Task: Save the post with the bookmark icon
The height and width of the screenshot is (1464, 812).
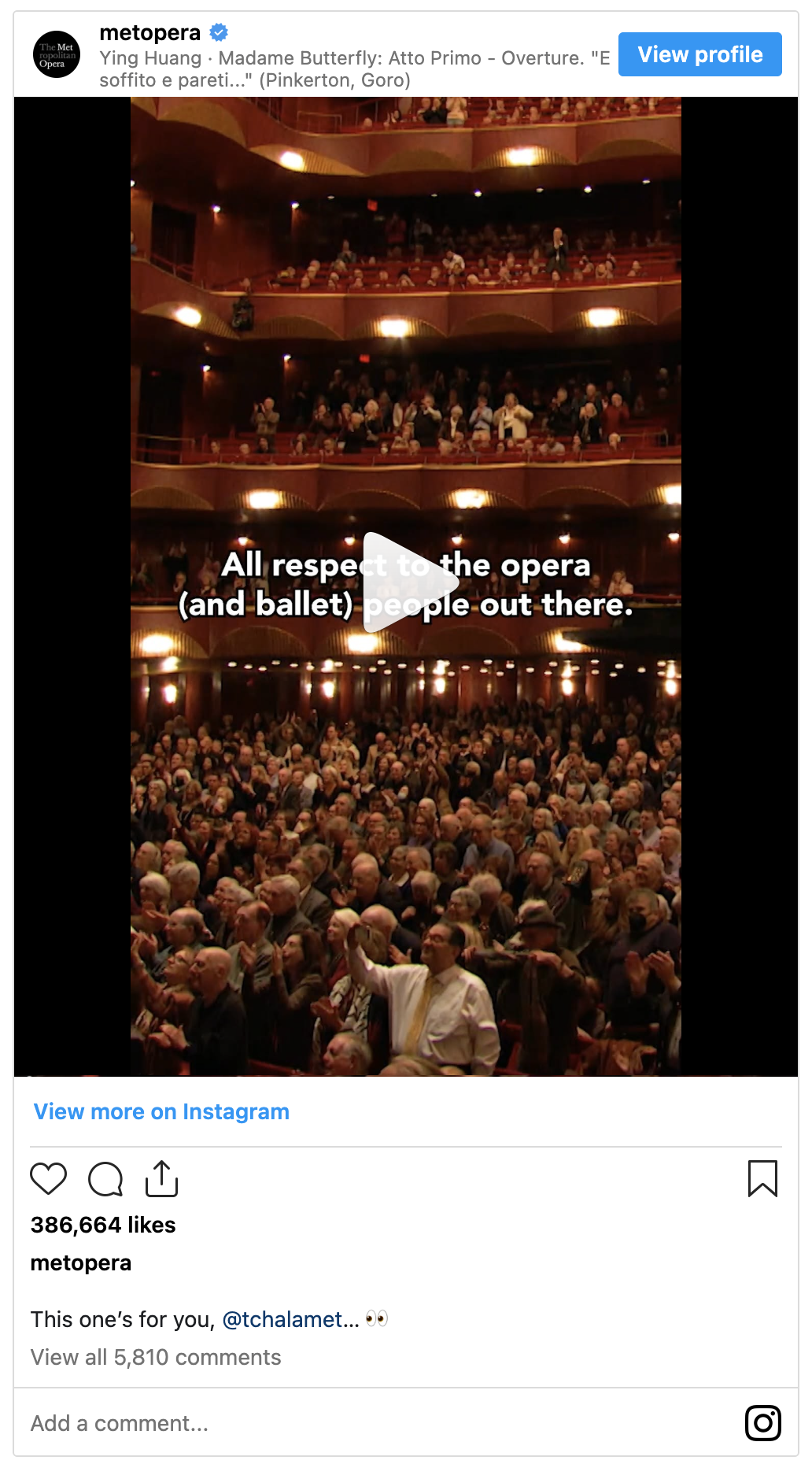Action: [x=762, y=1178]
